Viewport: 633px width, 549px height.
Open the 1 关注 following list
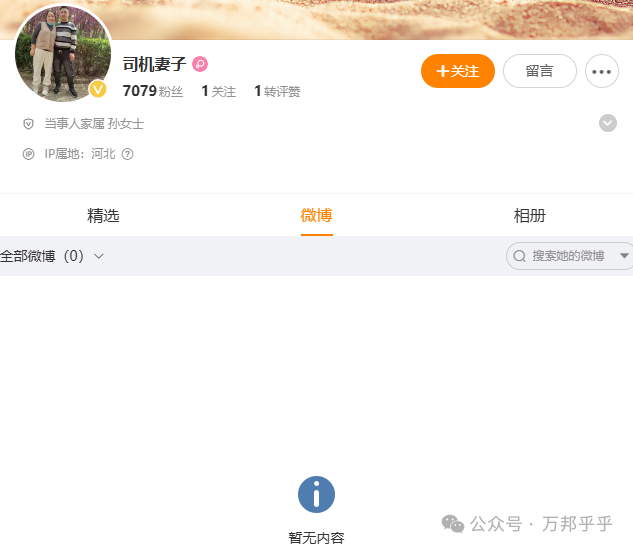tap(218, 91)
